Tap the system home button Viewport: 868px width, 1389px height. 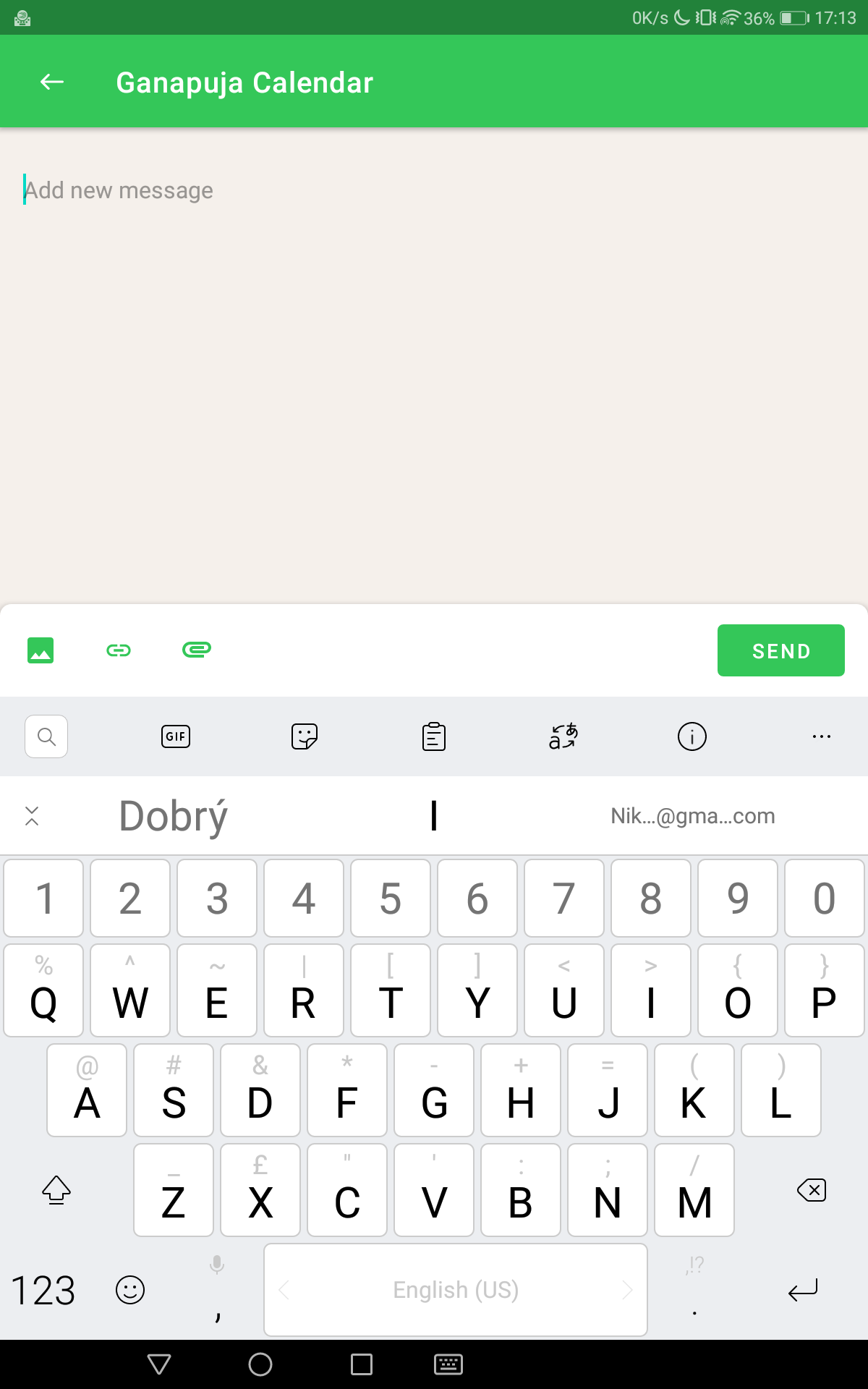[x=260, y=1364]
